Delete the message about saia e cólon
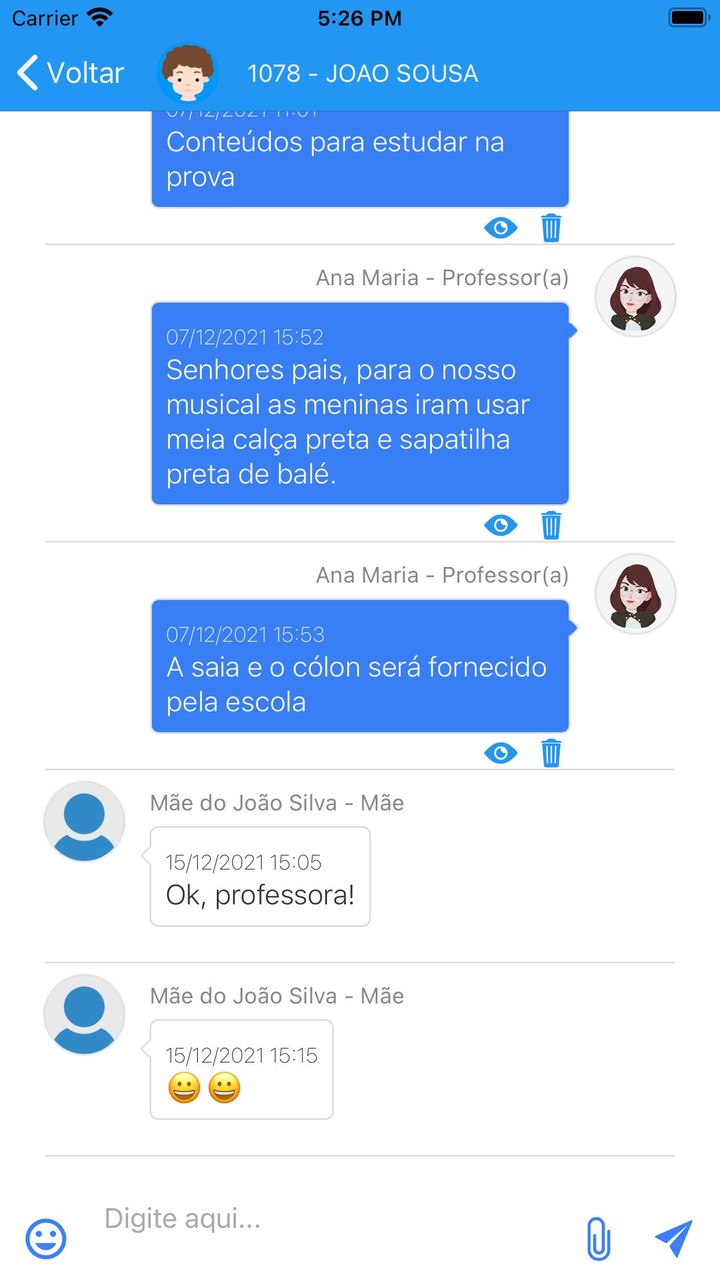 point(551,752)
